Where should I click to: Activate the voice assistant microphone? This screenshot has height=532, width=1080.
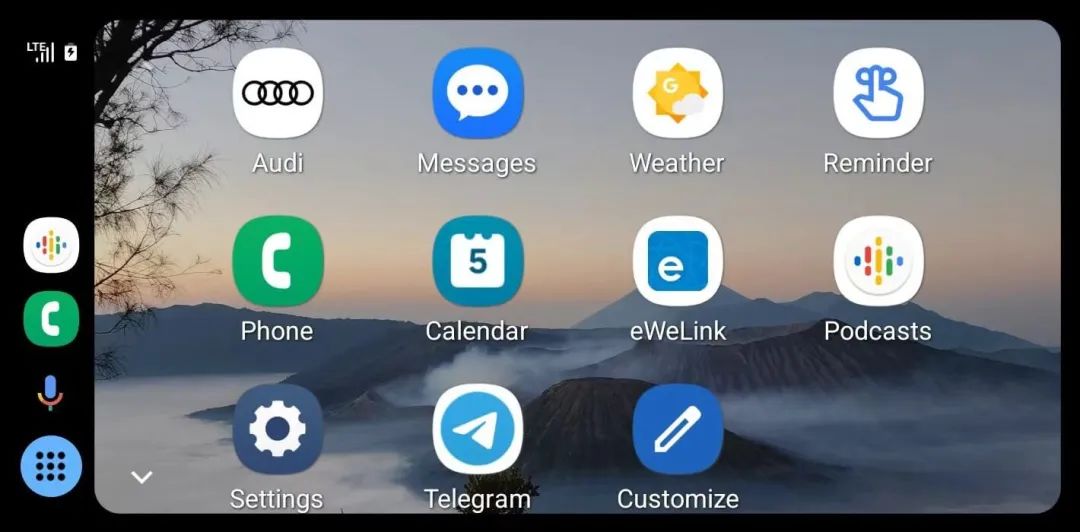click(50, 393)
